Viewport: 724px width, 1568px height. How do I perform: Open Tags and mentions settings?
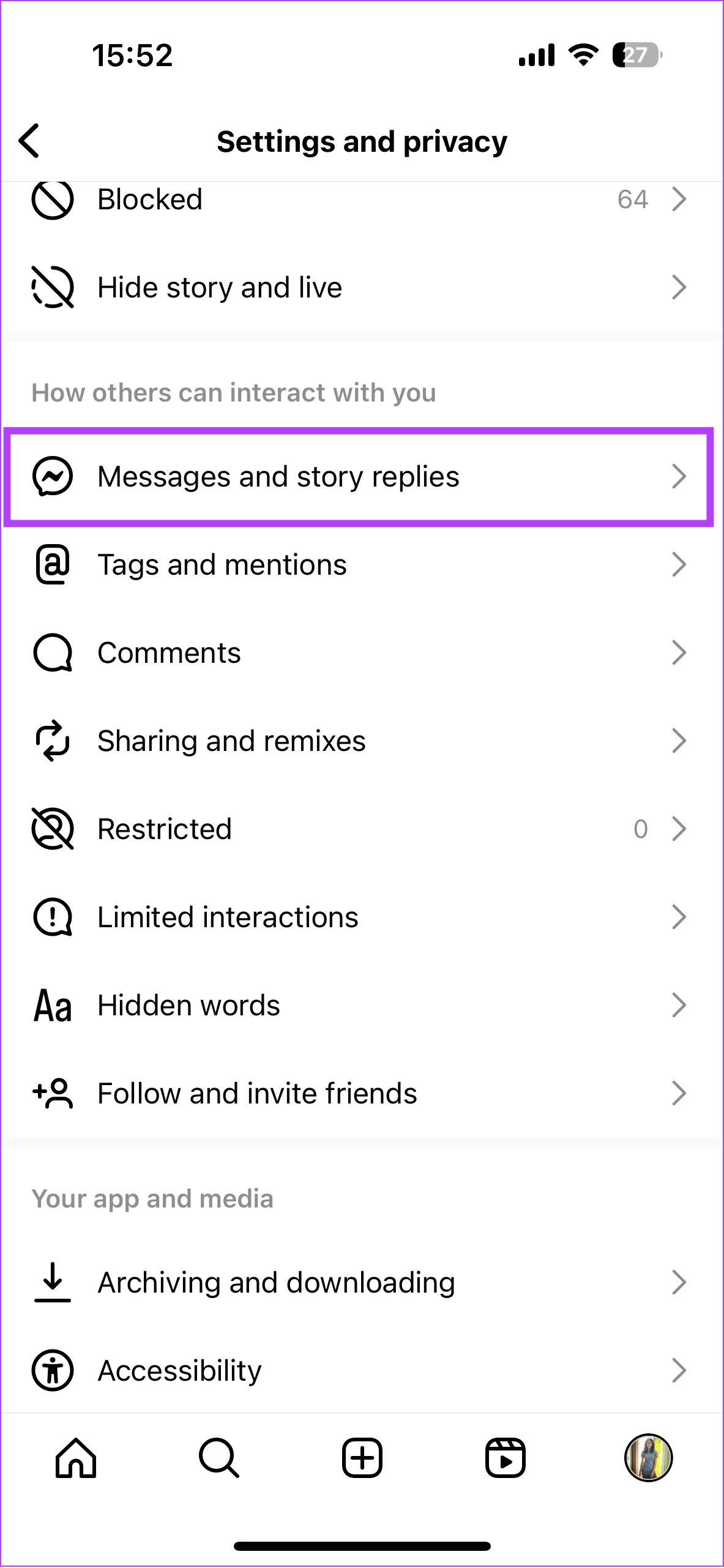362,564
